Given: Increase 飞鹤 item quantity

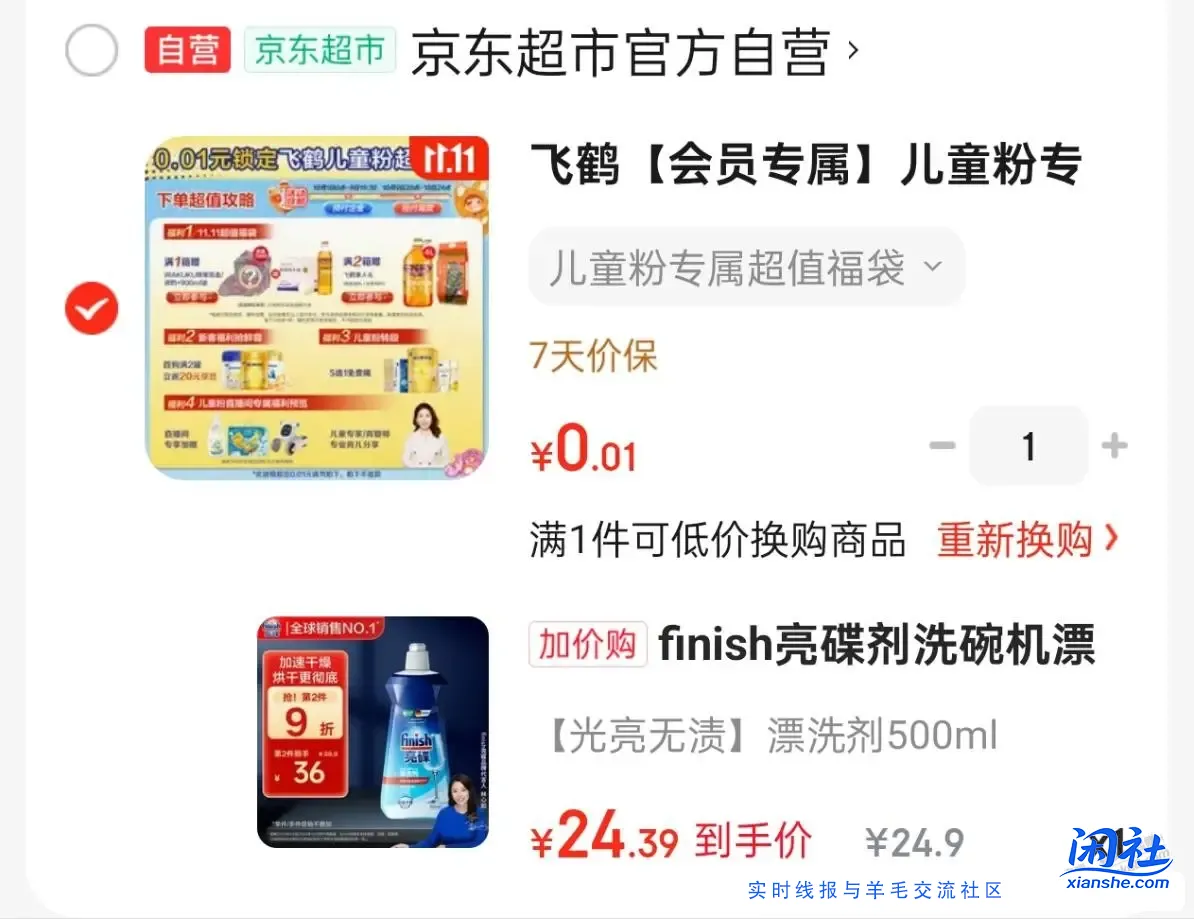Looking at the screenshot, I should coord(1114,446).
